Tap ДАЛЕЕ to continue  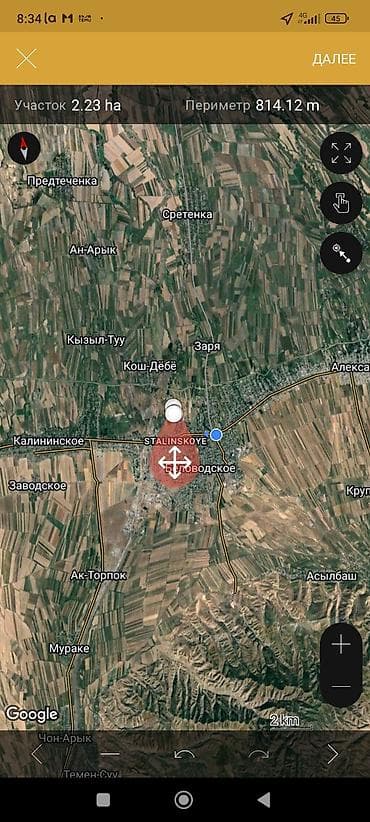coord(334,59)
